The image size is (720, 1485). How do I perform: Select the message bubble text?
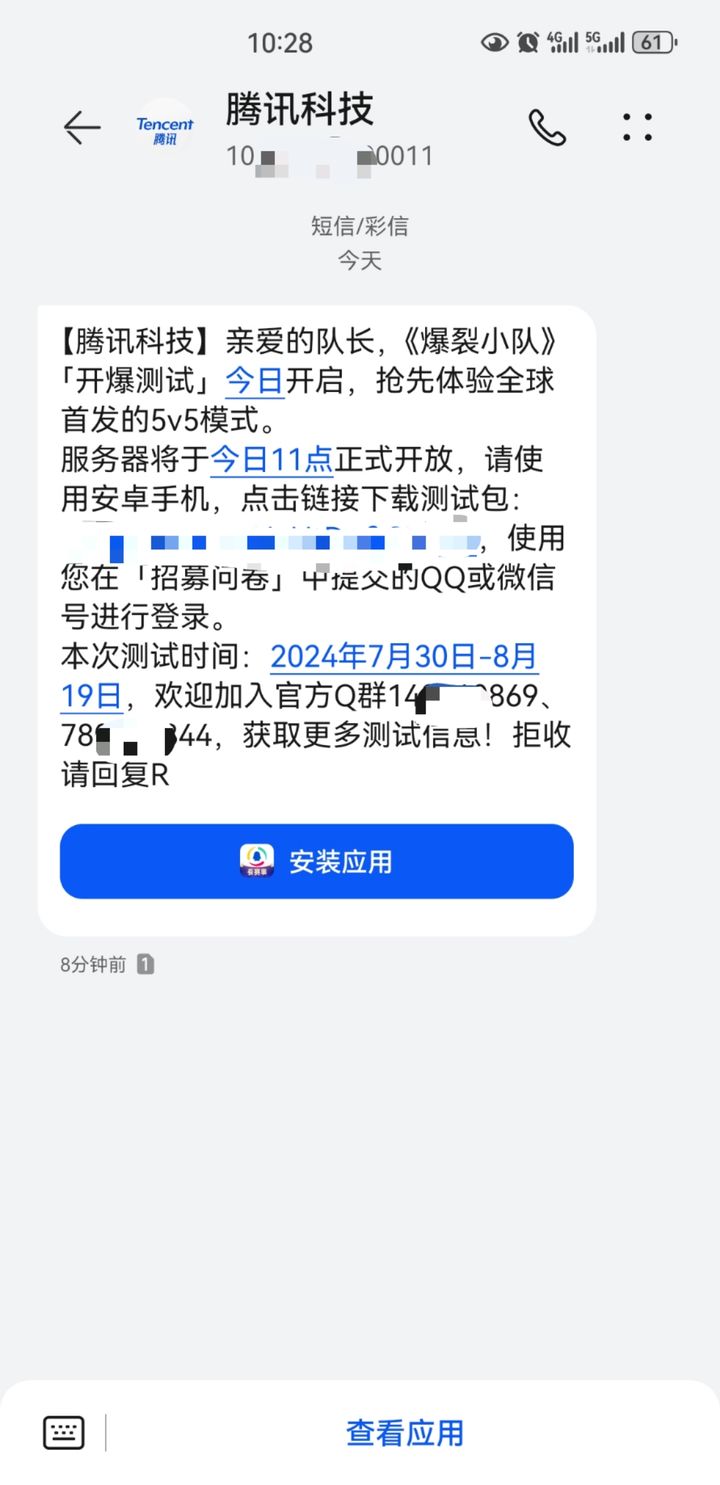[x=316, y=550]
